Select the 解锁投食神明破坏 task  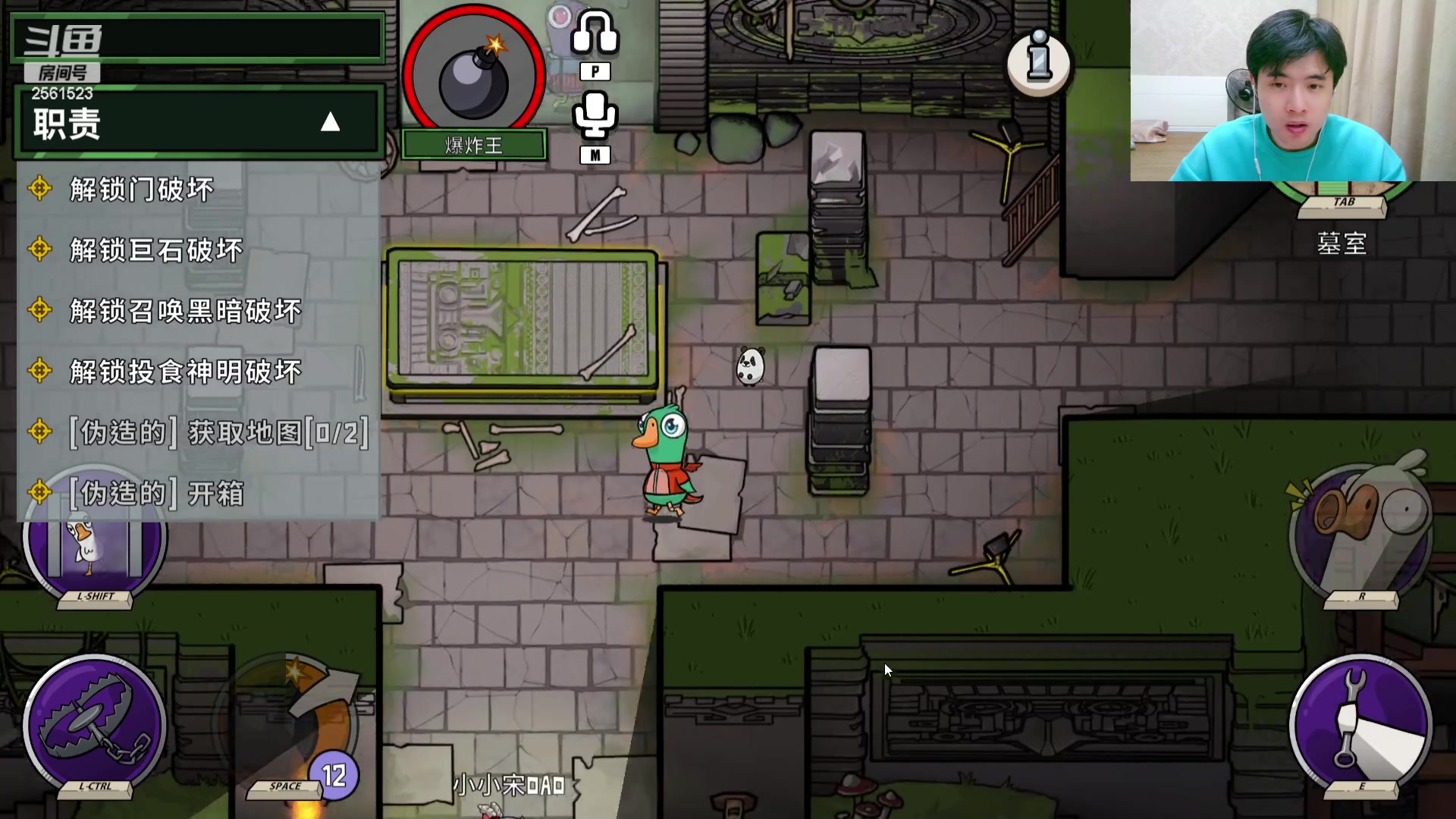pyautogui.click(x=186, y=372)
